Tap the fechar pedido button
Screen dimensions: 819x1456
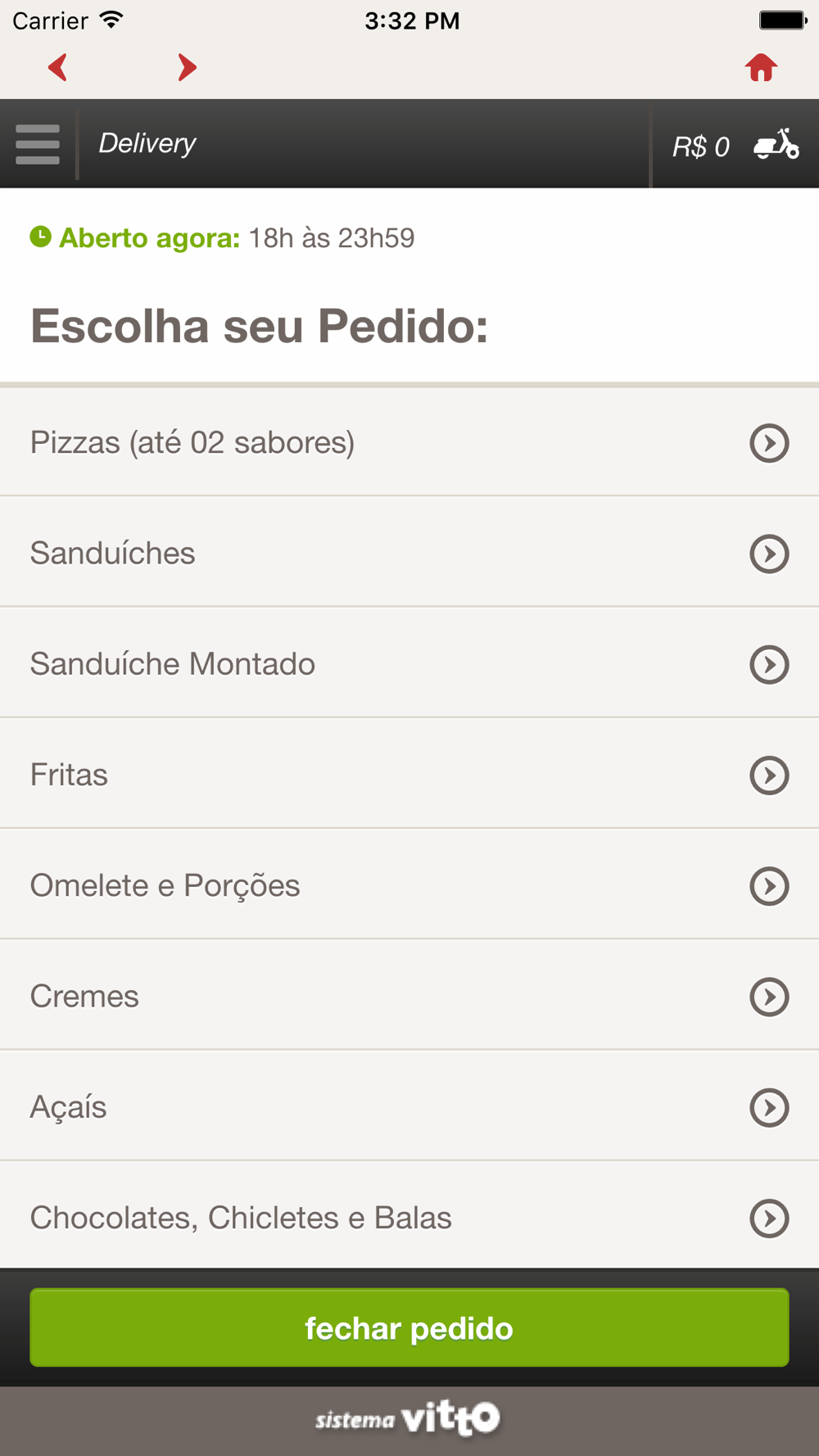tap(409, 1327)
